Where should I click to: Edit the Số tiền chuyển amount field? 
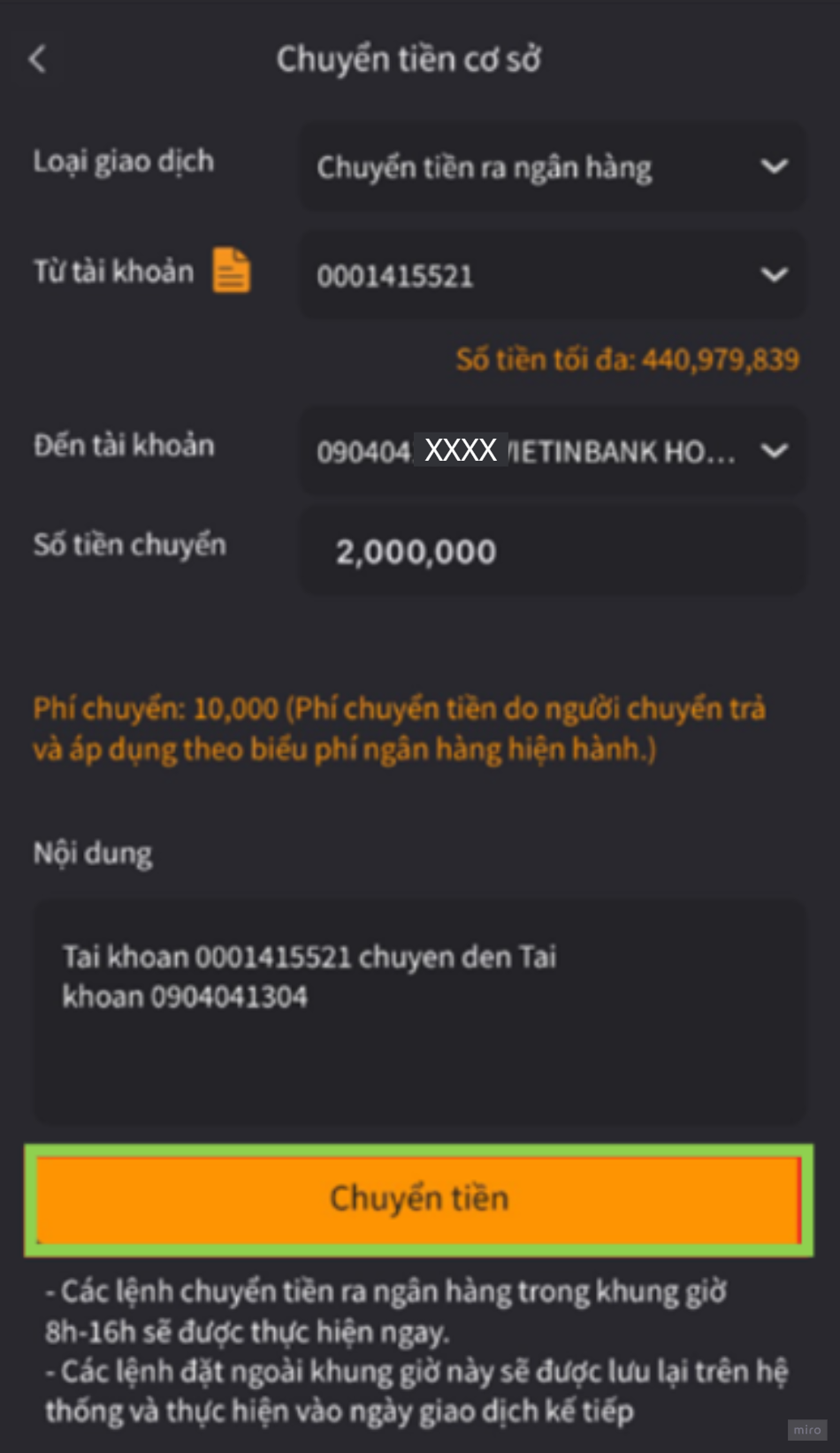point(552,551)
